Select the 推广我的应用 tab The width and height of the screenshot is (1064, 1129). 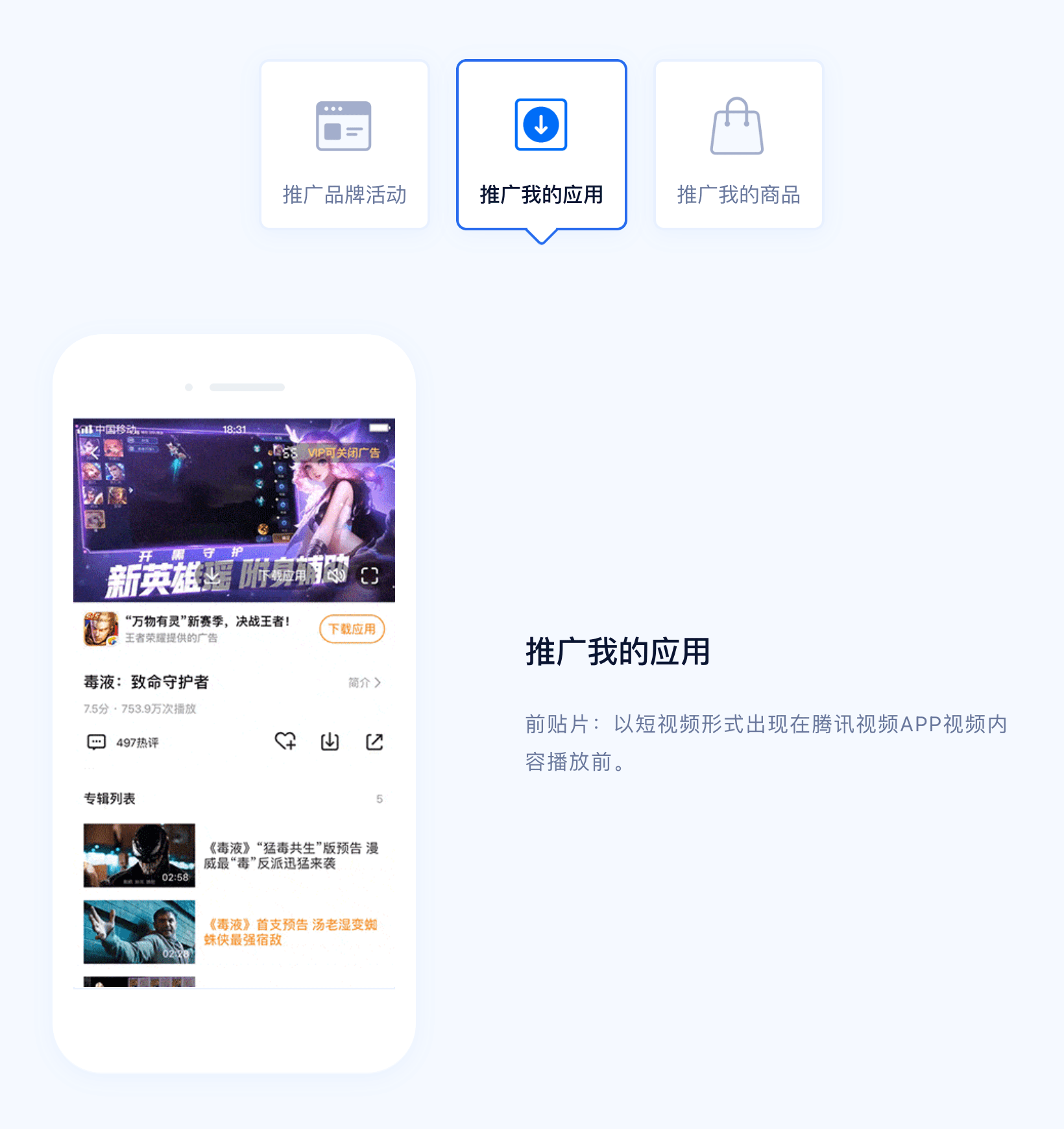542,145
